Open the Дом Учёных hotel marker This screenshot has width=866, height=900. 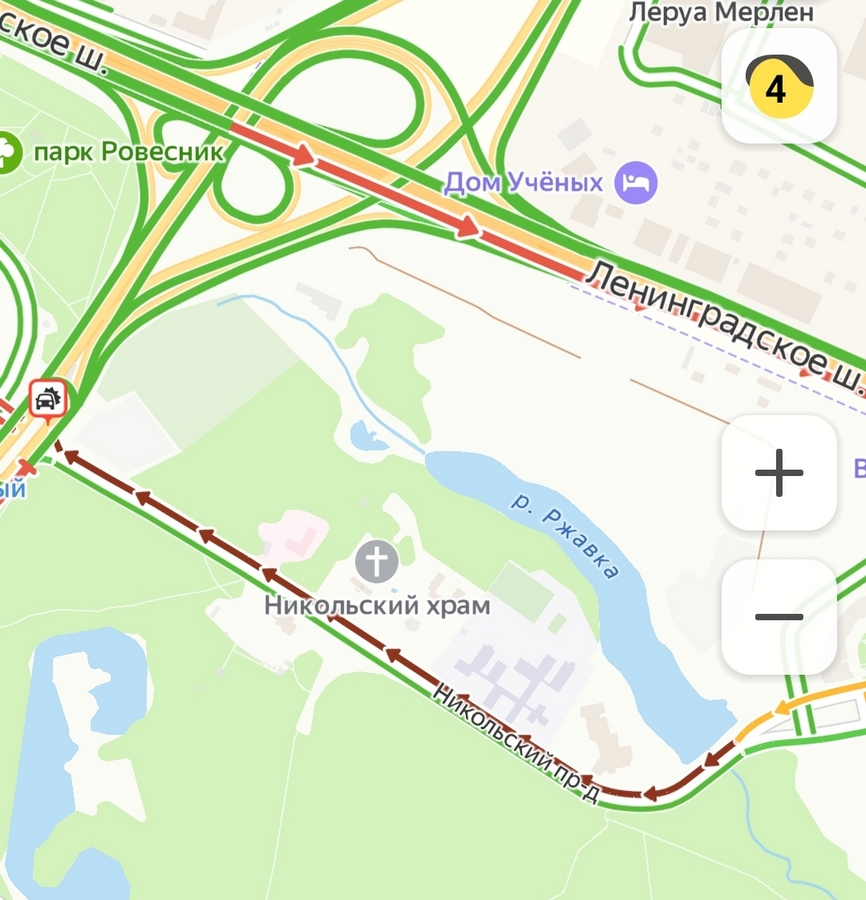[x=635, y=182]
